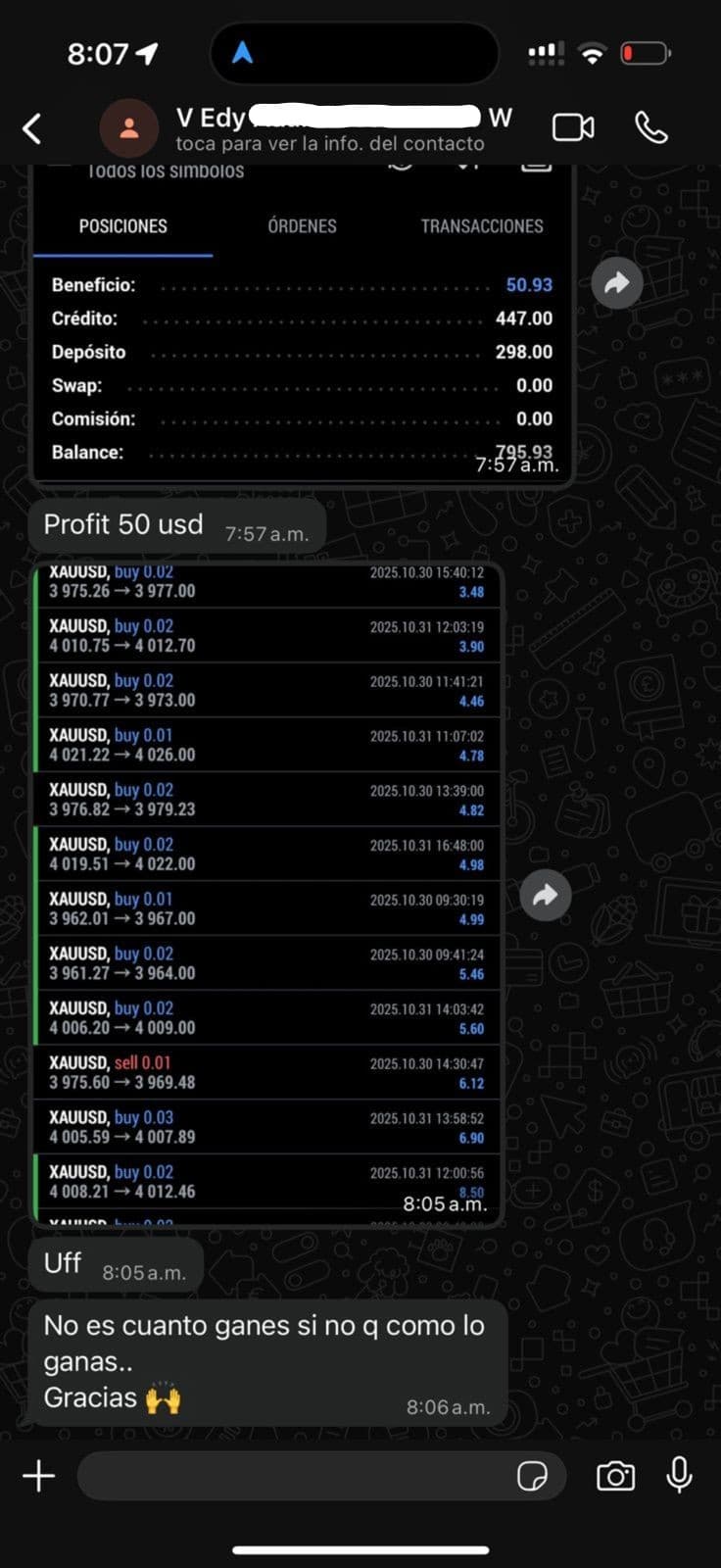
Task: Start a voice call with this contact
Action: click(x=651, y=127)
